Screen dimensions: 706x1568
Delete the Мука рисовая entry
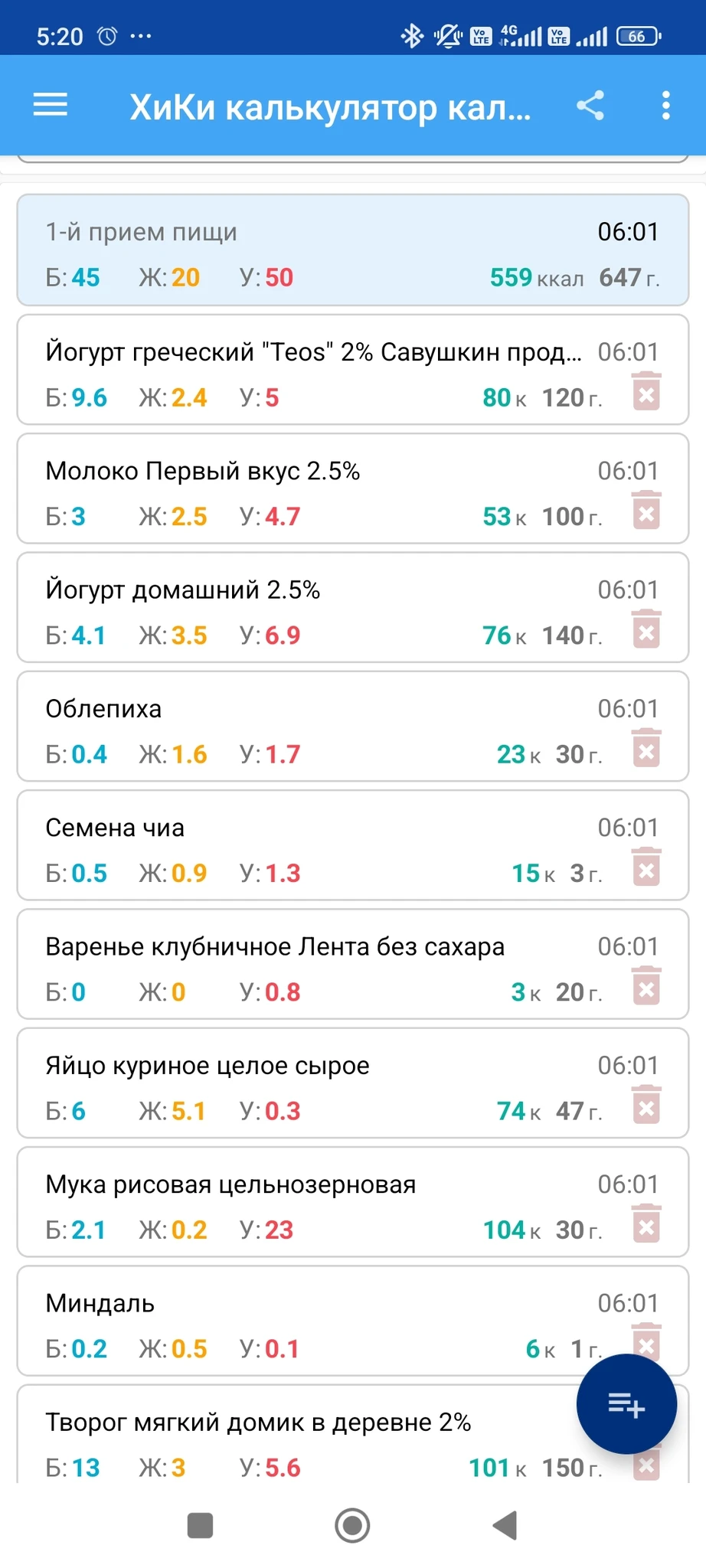tap(646, 1224)
